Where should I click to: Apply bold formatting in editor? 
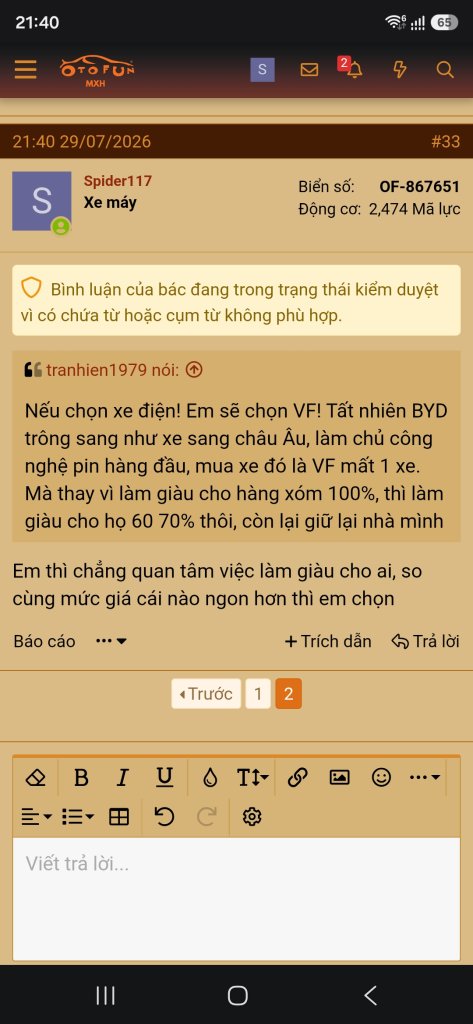click(81, 777)
